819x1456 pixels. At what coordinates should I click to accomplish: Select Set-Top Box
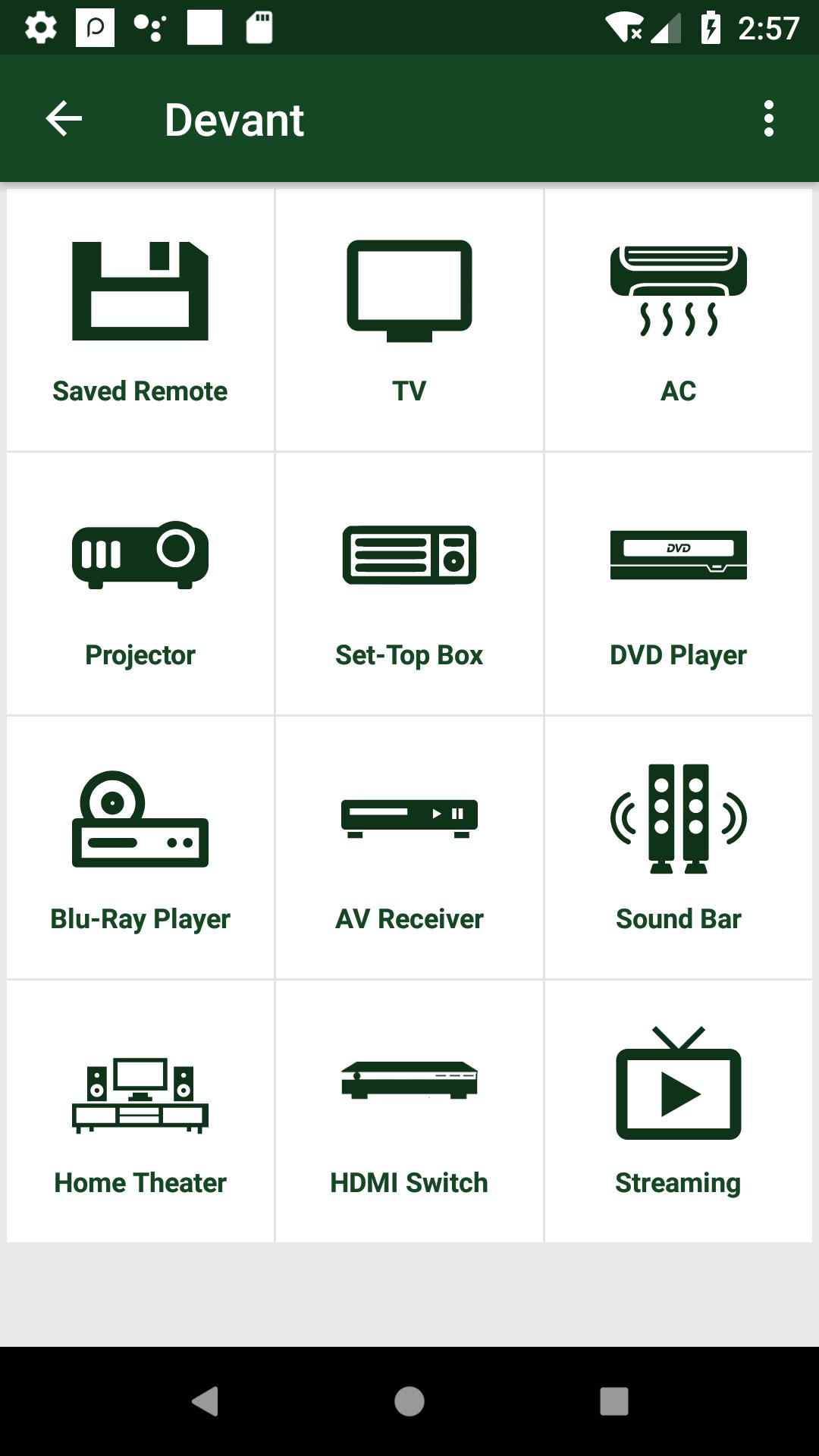pos(409,584)
